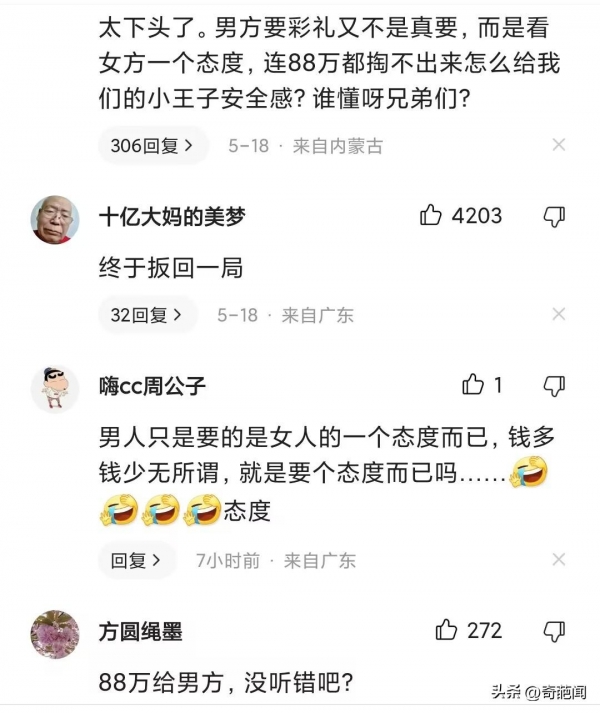Dislike the comment by 方圆绳墨
Image resolution: width=600 pixels, height=713 pixels.
tap(554, 631)
